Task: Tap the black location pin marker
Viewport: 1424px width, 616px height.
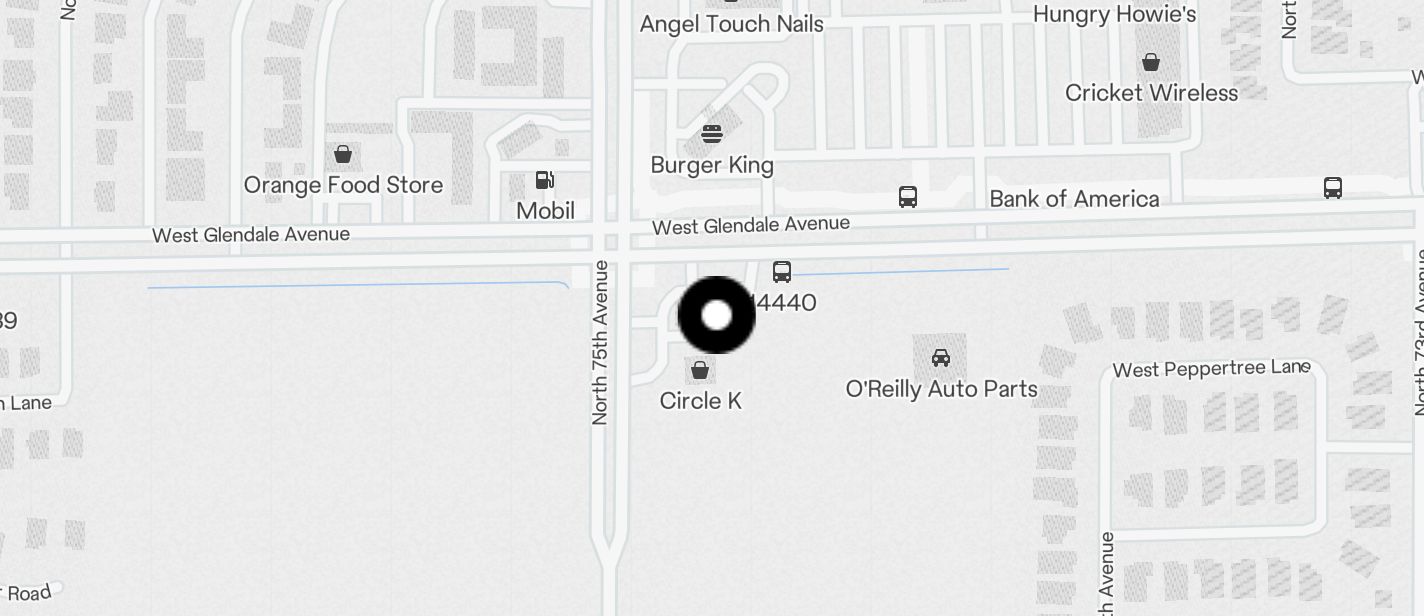Action: coord(717,315)
